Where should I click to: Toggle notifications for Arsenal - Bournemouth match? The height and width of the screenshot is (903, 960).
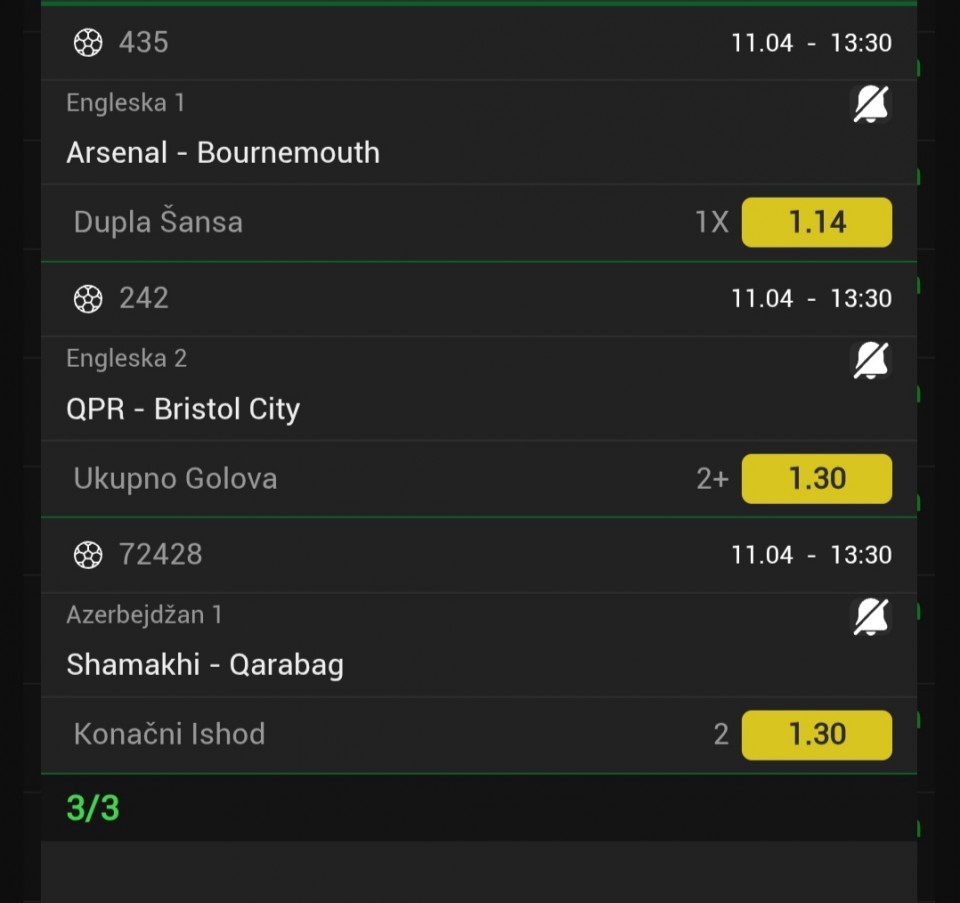click(x=870, y=104)
